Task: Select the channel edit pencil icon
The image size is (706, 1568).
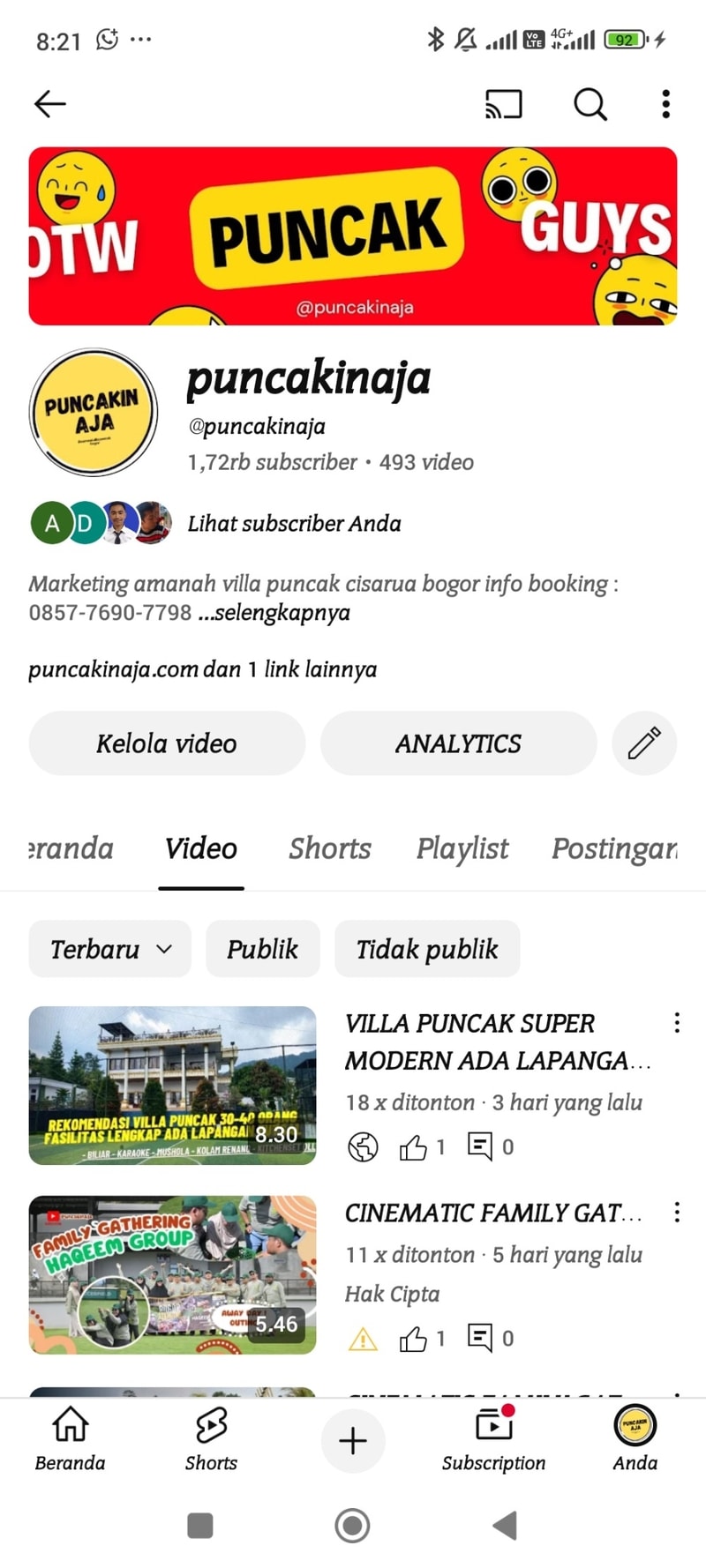Action: point(644,743)
